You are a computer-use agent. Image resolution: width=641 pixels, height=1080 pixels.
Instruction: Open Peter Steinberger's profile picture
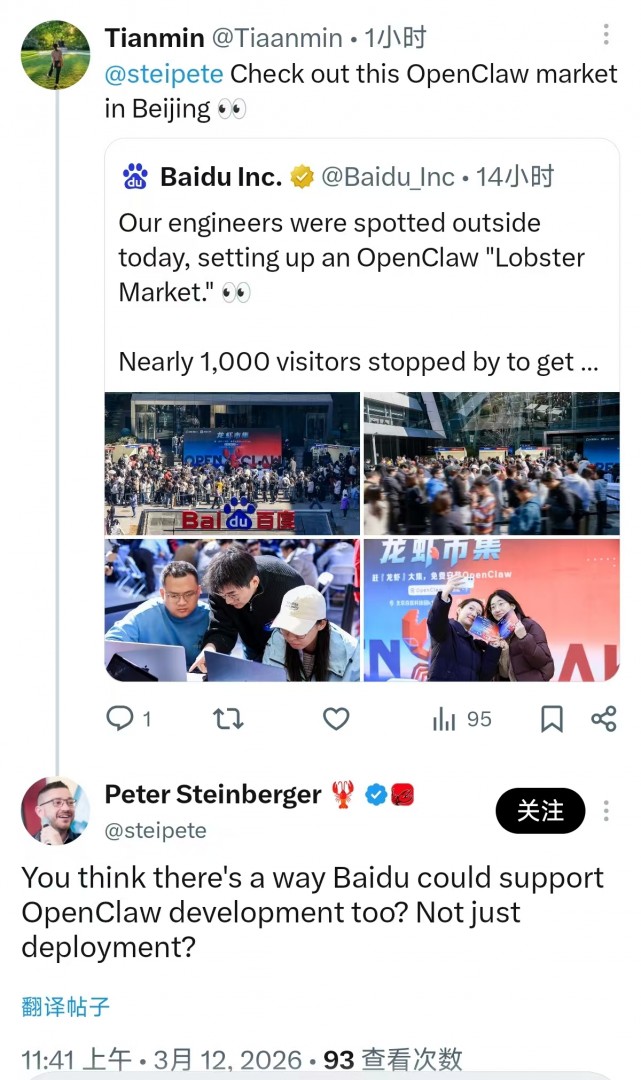[x=55, y=810]
